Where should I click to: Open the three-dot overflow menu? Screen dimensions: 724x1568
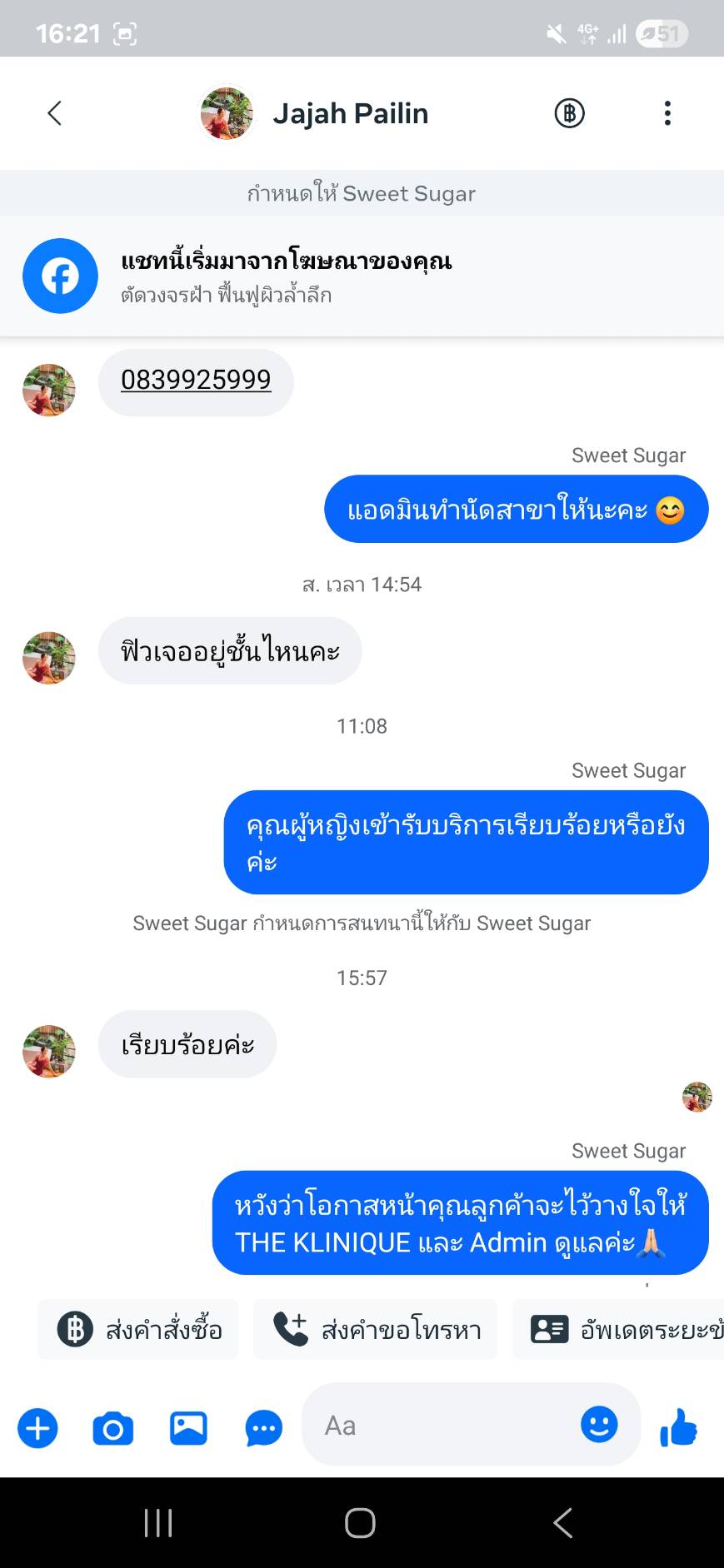click(667, 113)
